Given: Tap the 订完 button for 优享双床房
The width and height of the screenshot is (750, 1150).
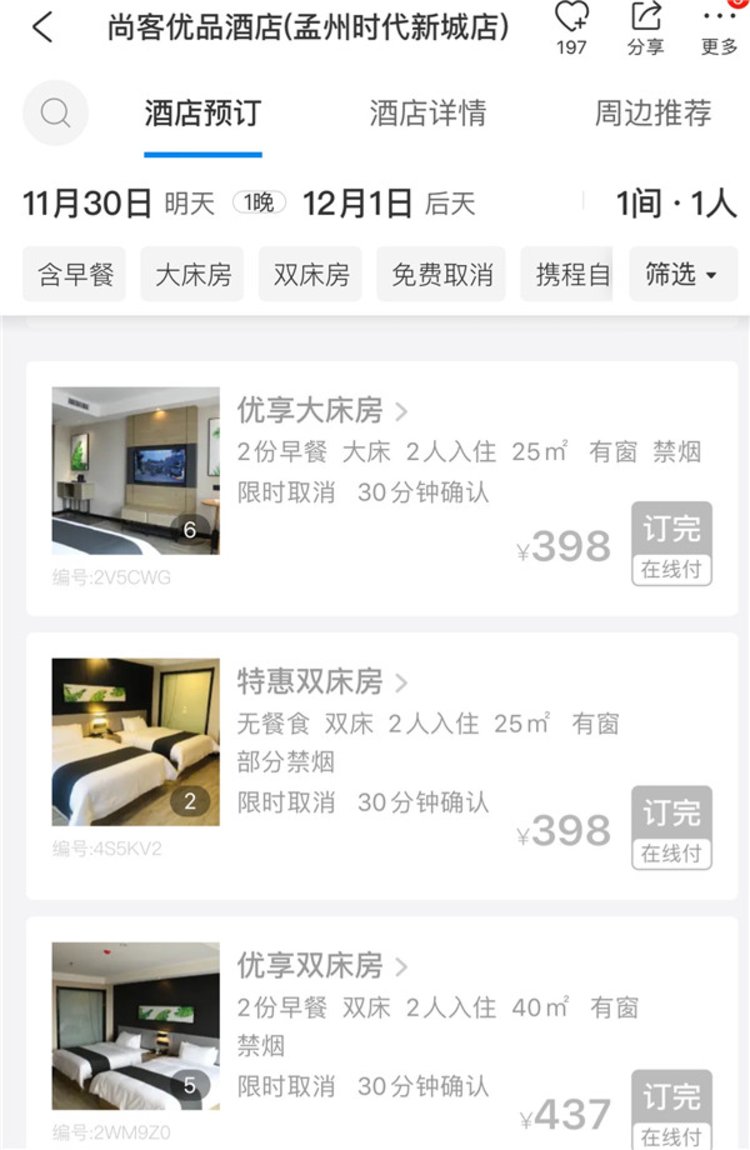Looking at the screenshot, I should (672, 1098).
